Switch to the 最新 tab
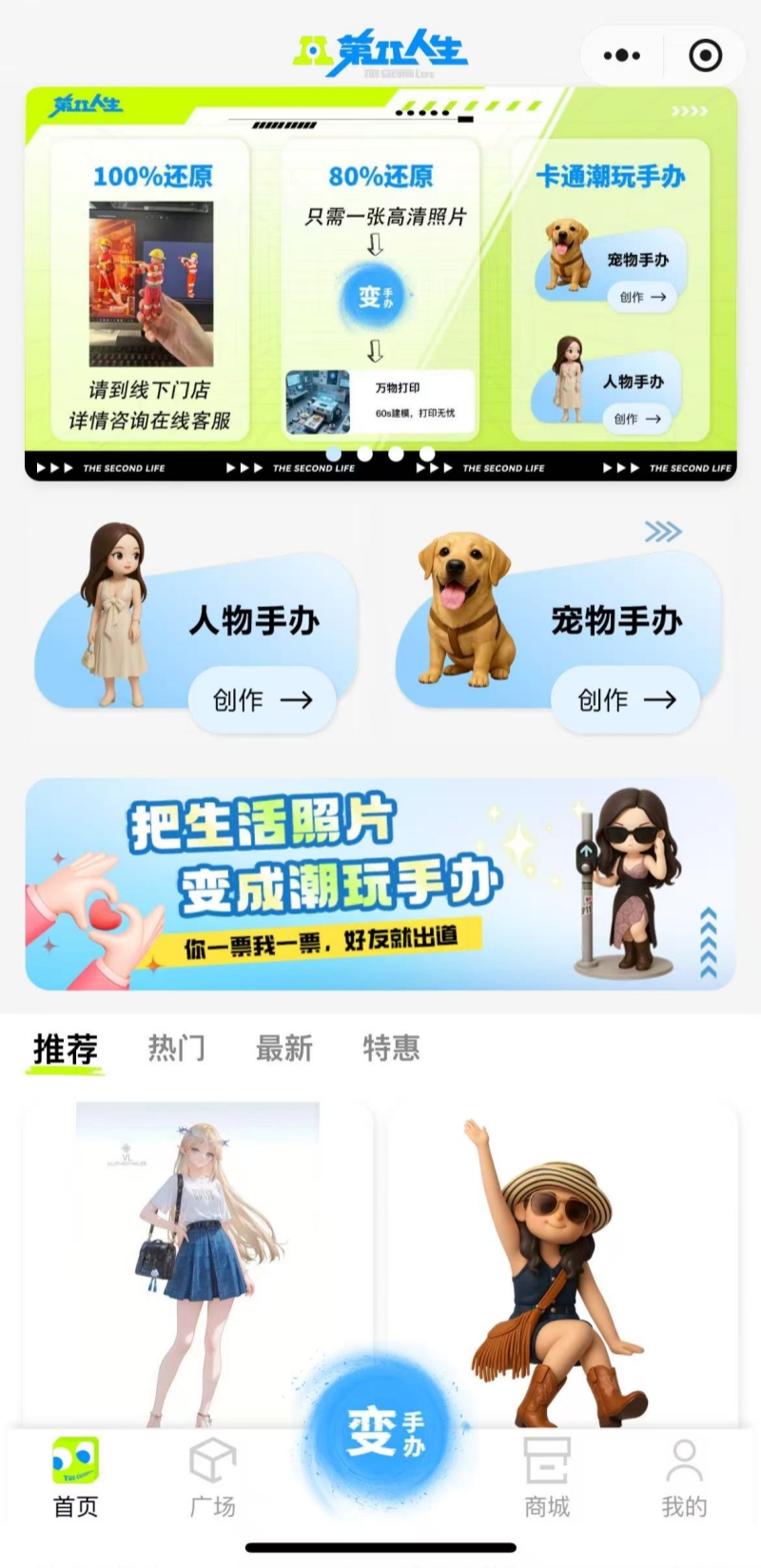The width and height of the screenshot is (761, 1568). tap(283, 1049)
